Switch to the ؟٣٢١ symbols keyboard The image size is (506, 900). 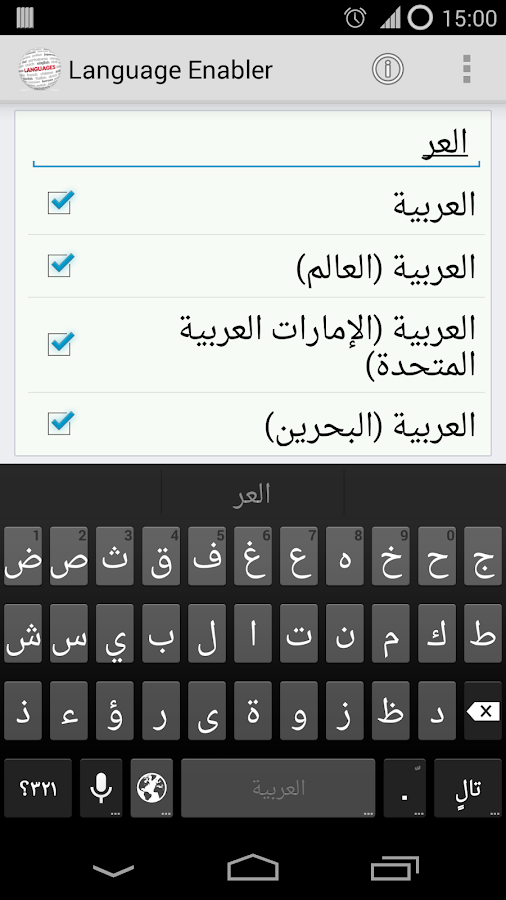(x=38, y=788)
